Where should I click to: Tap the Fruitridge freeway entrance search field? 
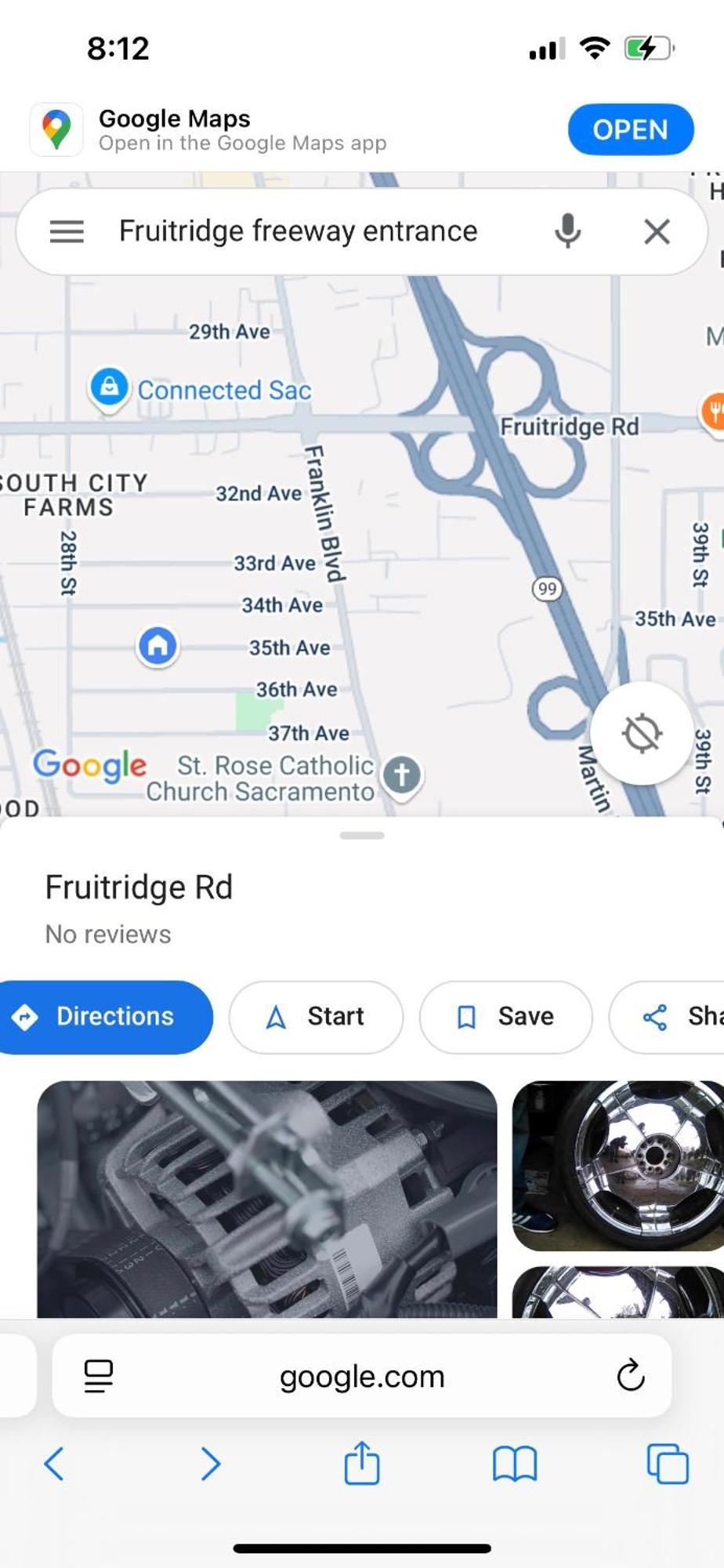[x=298, y=231]
